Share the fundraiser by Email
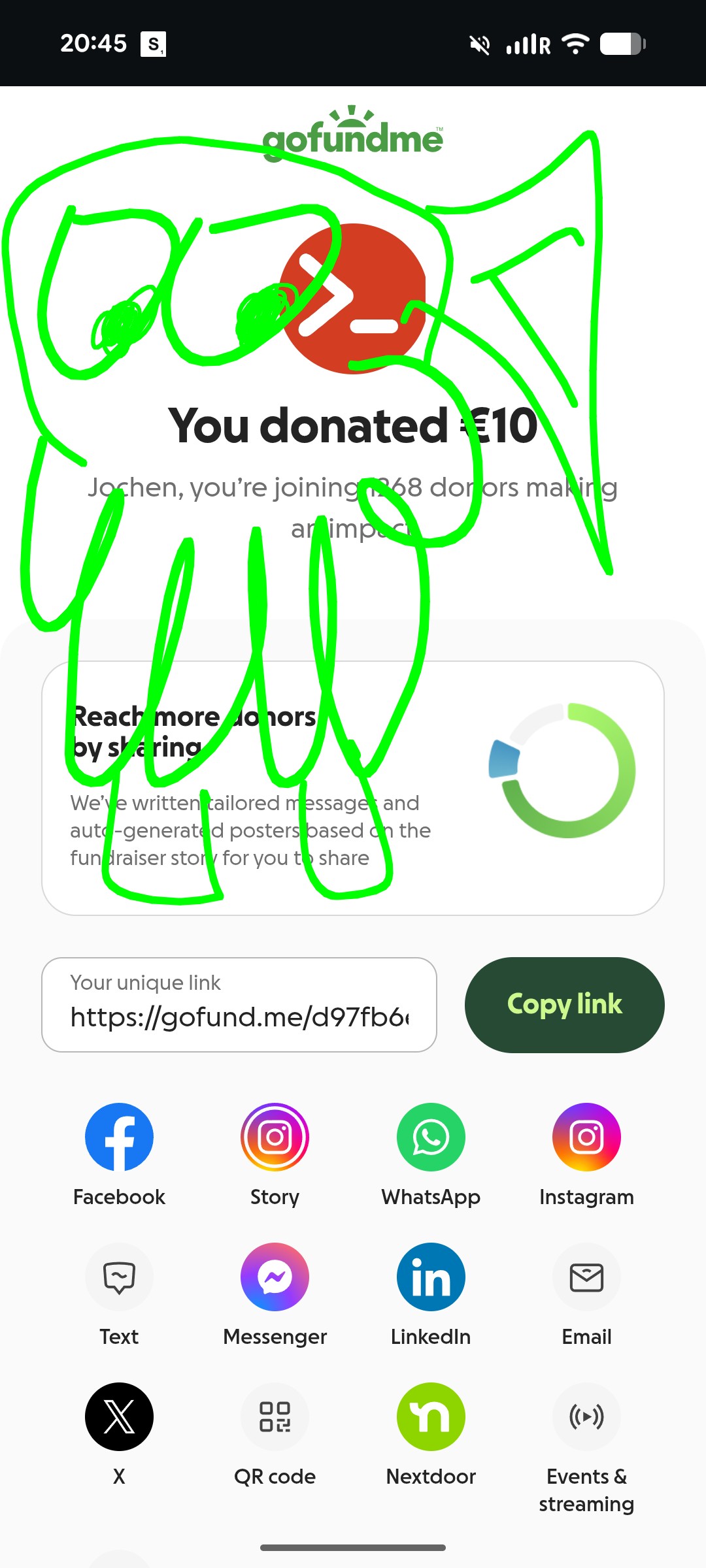 pyautogui.click(x=586, y=1277)
